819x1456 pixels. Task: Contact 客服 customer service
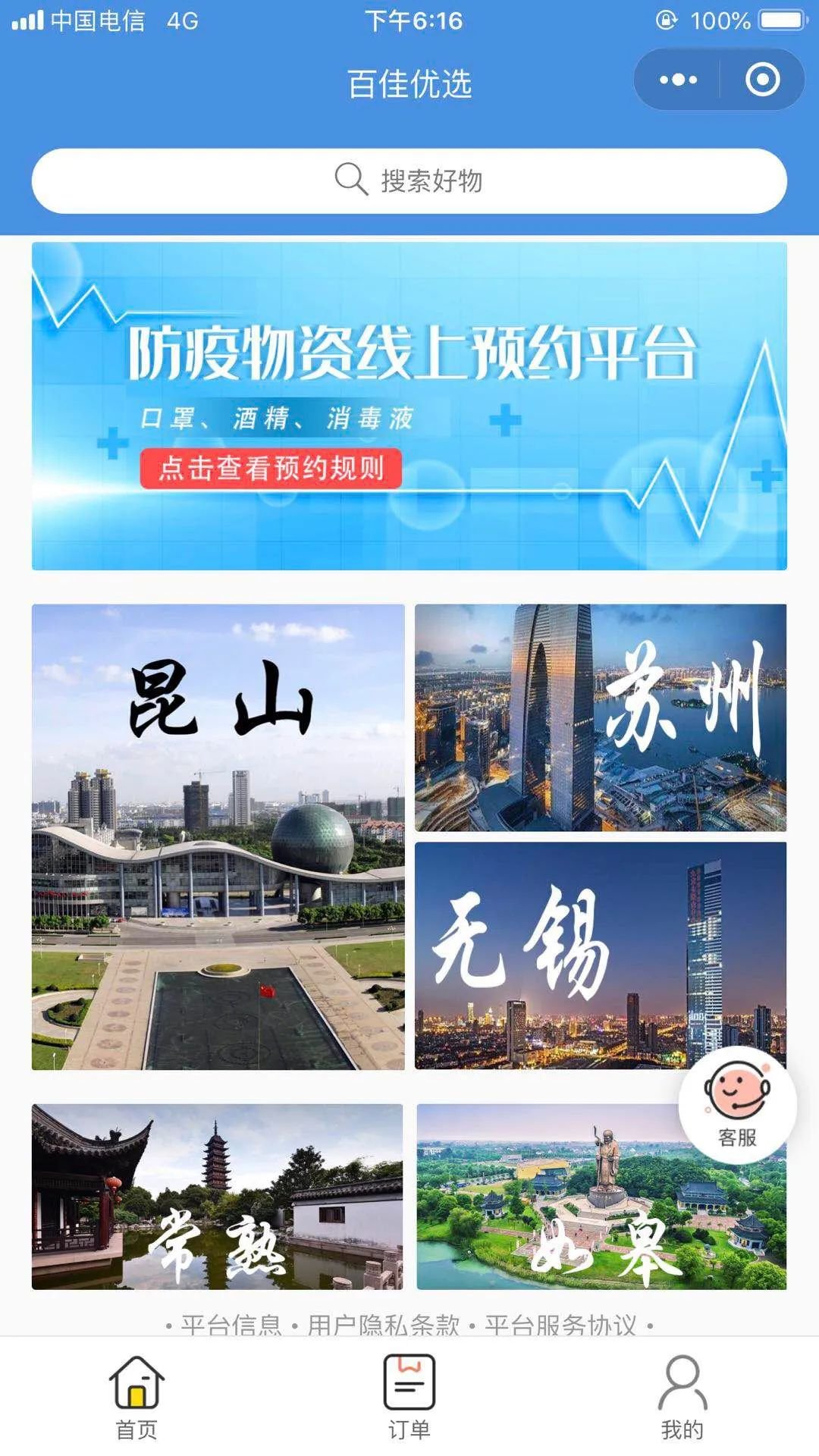pyautogui.click(x=737, y=1105)
